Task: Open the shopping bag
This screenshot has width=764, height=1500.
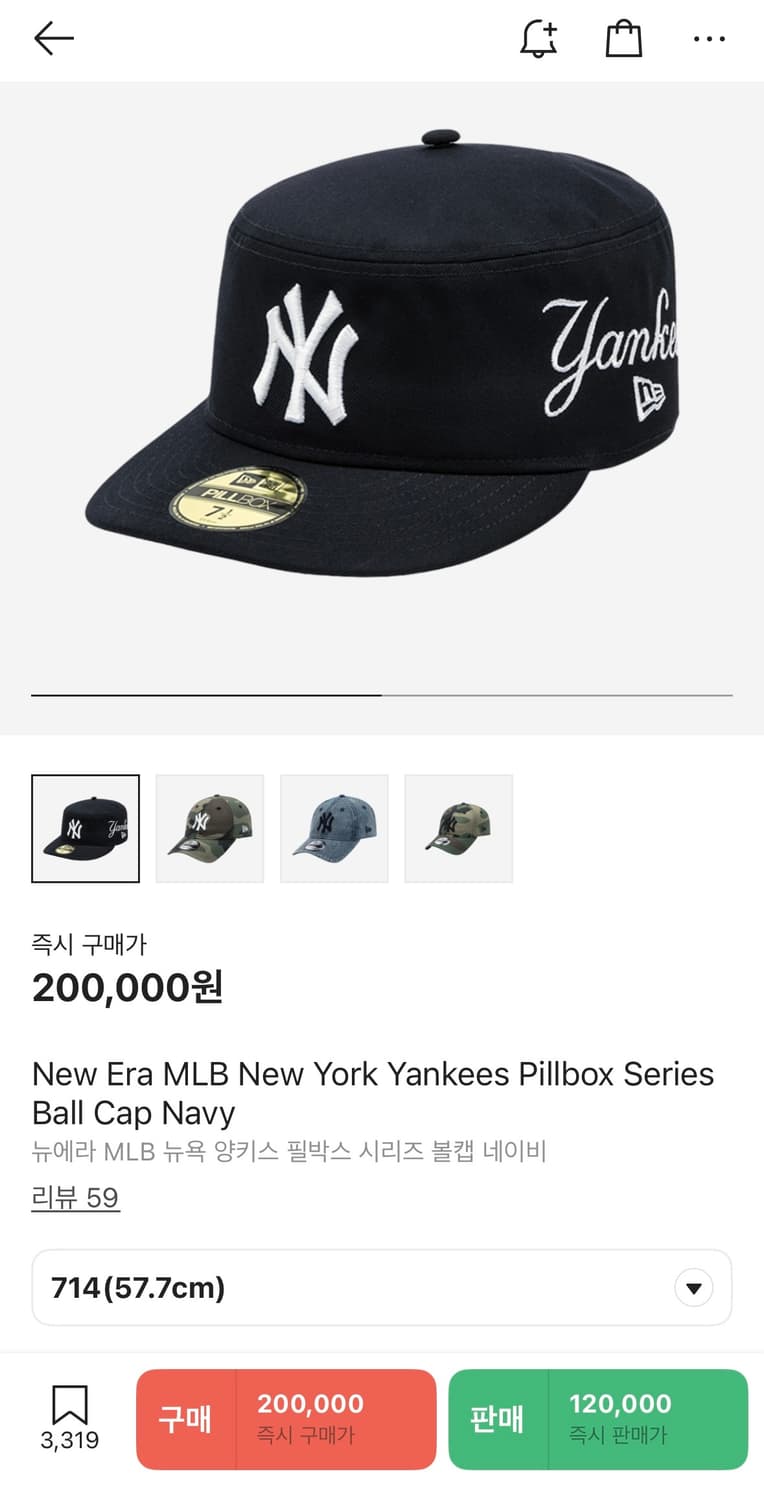Action: 623,39
